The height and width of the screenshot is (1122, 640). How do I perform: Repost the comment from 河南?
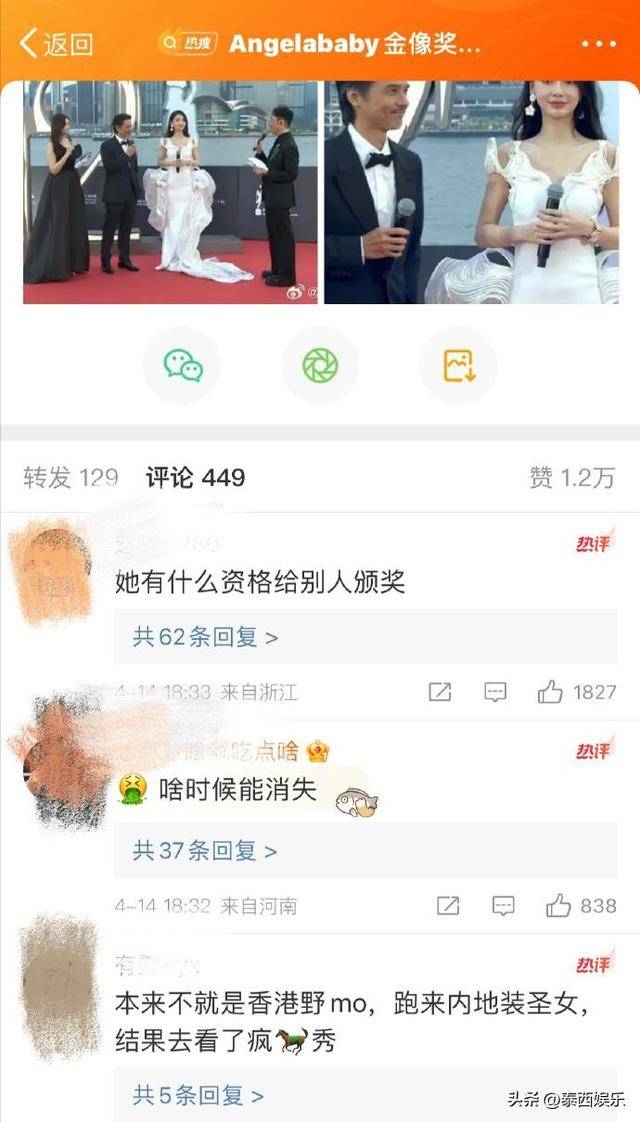click(x=448, y=906)
